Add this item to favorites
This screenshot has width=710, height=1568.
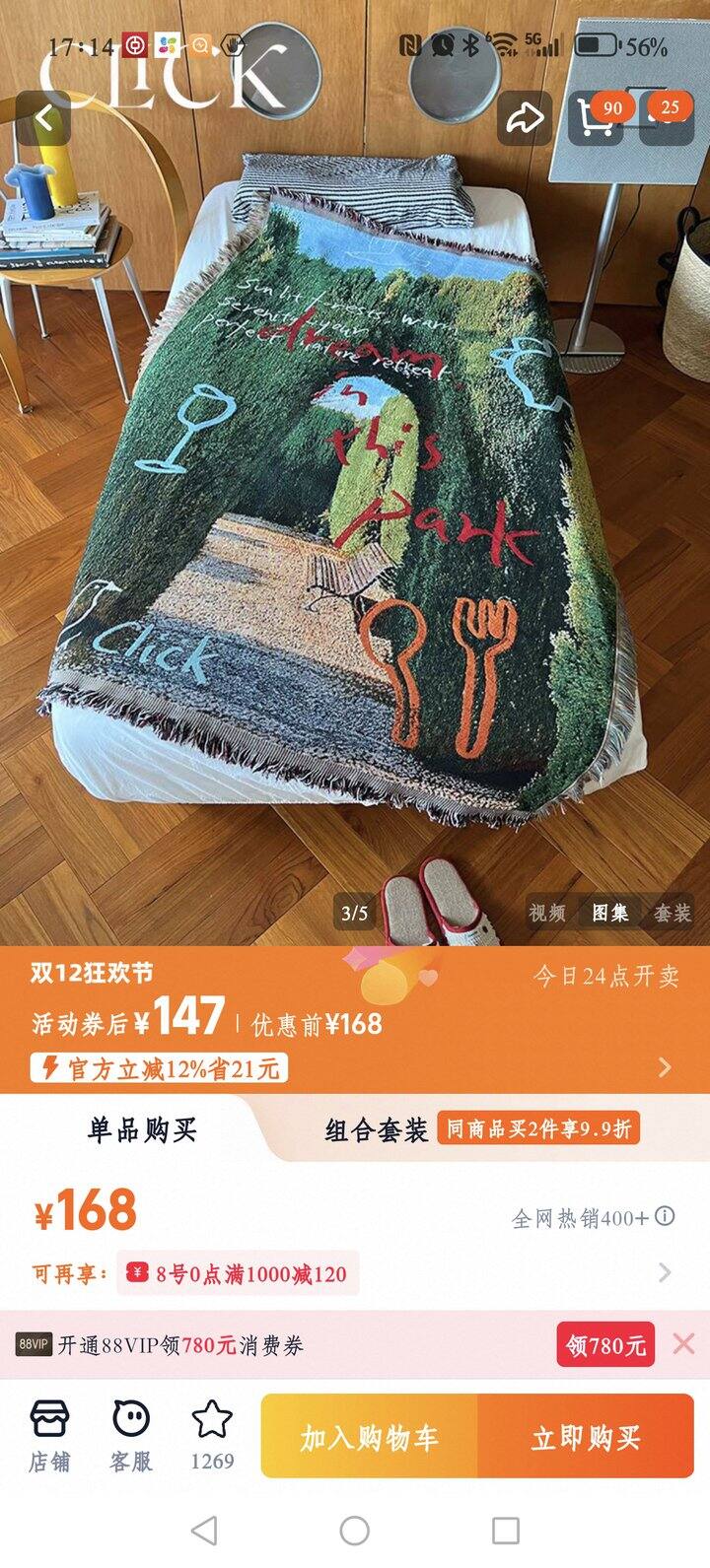click(211, 1435)
